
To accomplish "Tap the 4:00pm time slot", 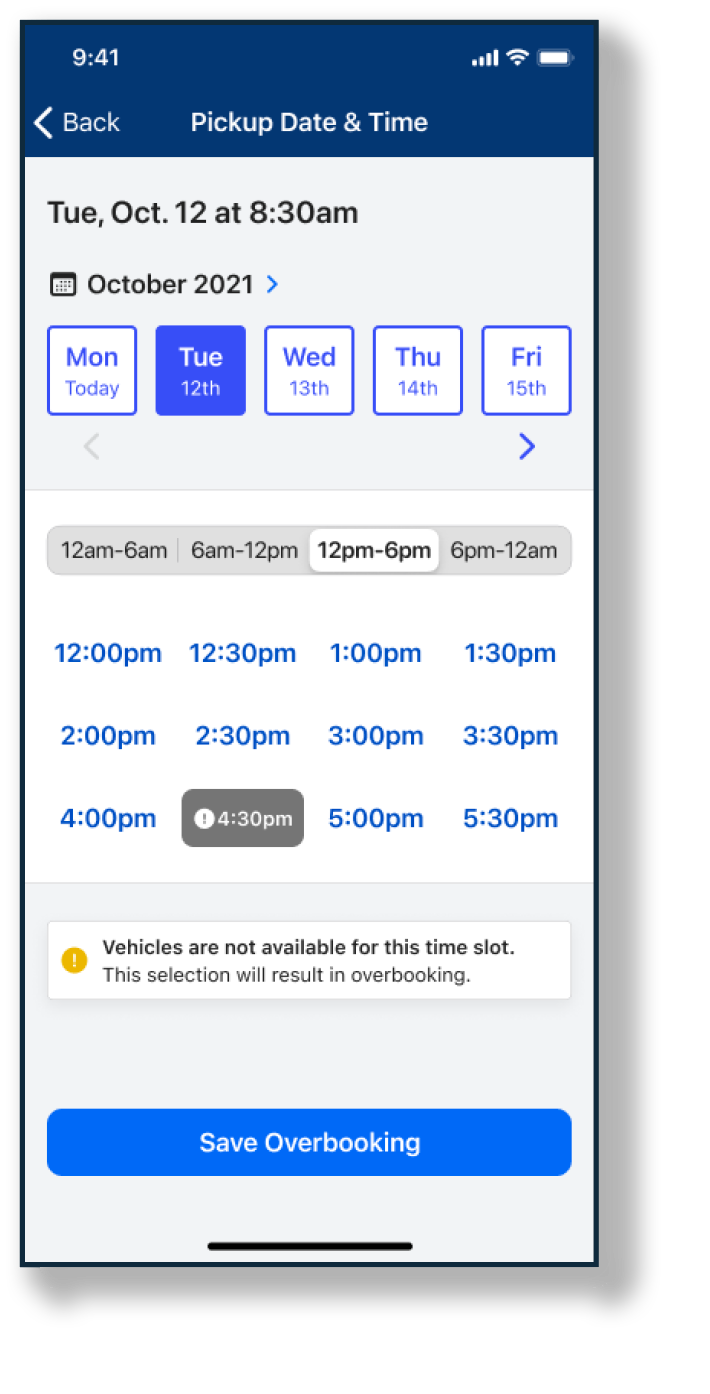I will pos(108,819).
